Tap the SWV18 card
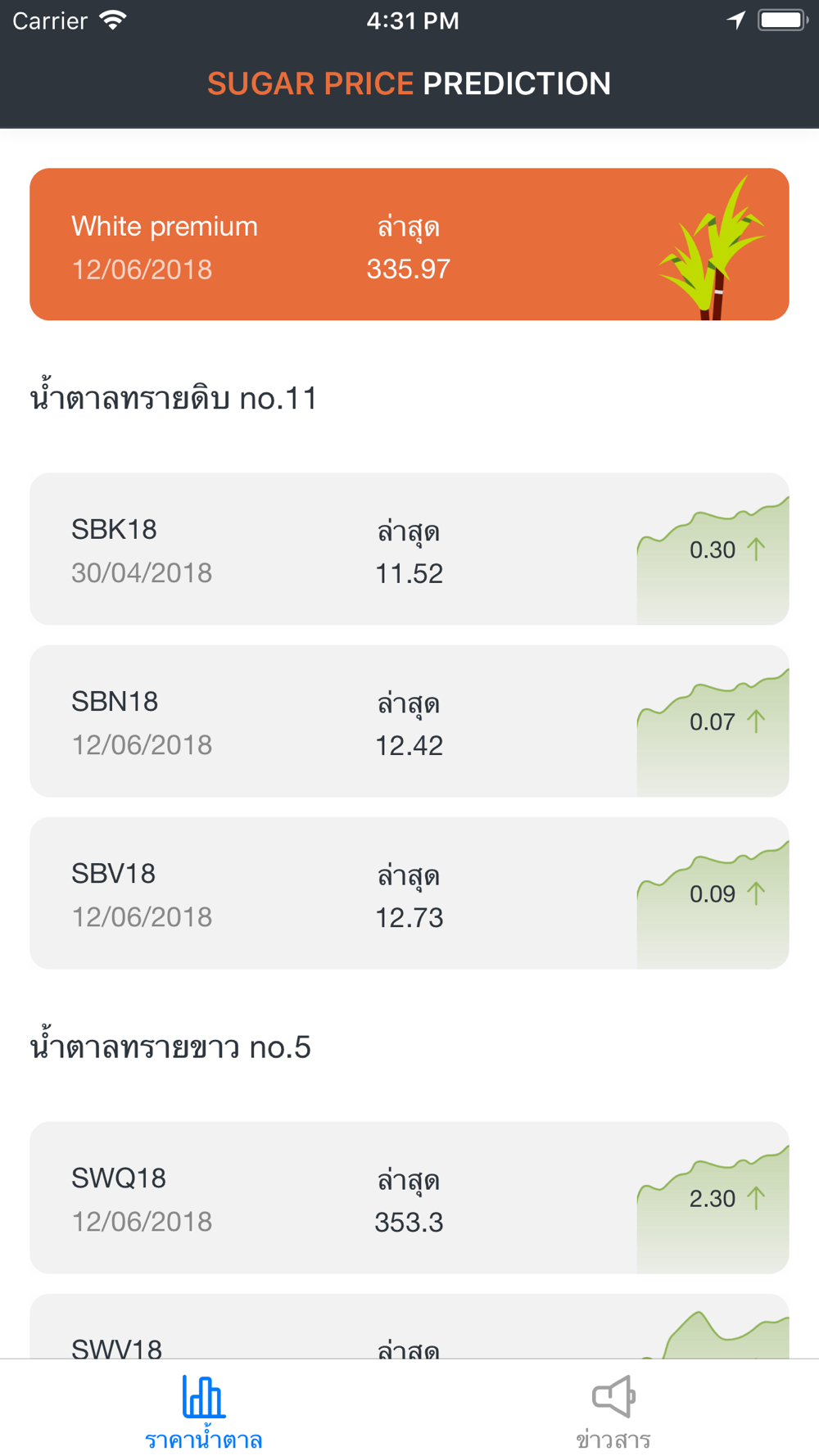The image size is (819, 1456). pos(409,1327)
